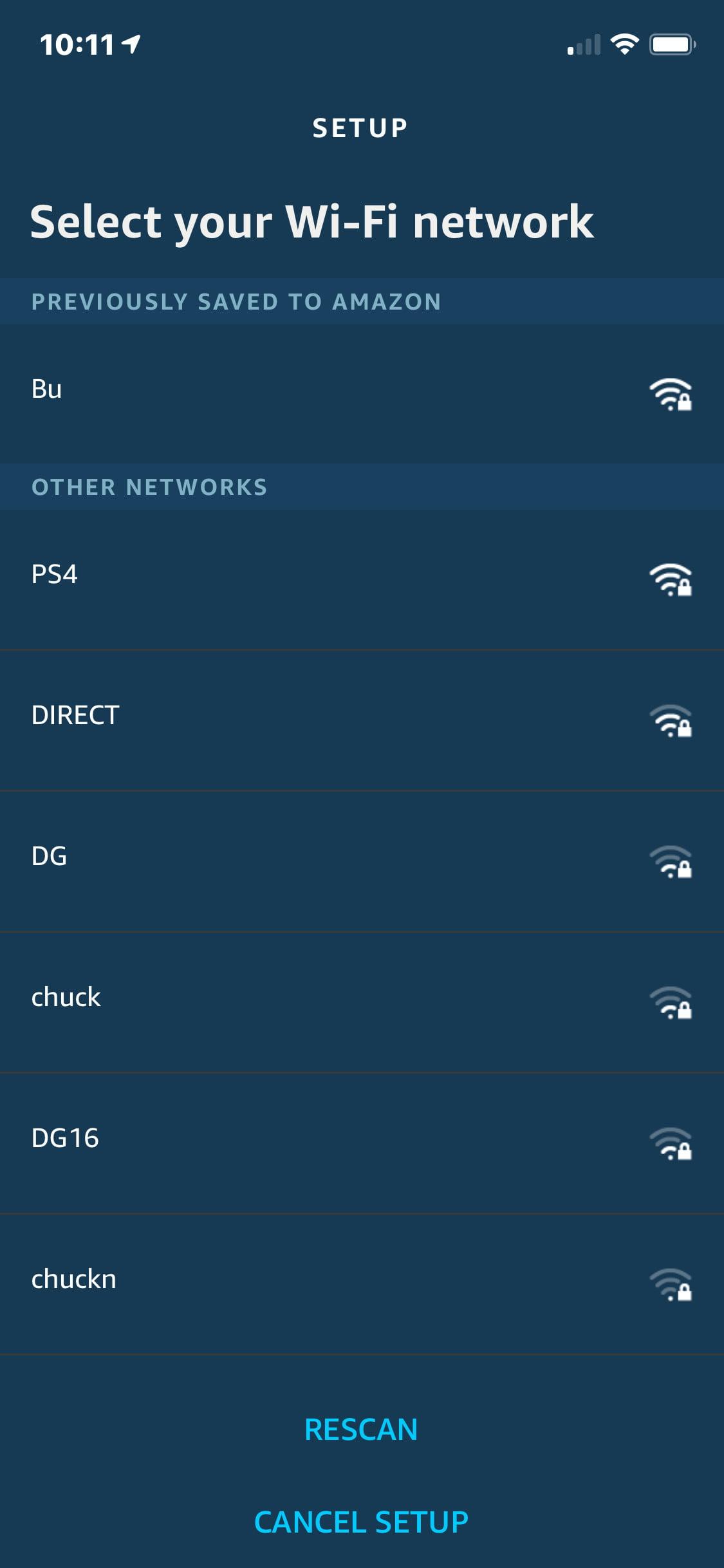This screenshot has height=1568, width=724.
Task: Tap the chuckn network row
Action: click(362, 1284)
